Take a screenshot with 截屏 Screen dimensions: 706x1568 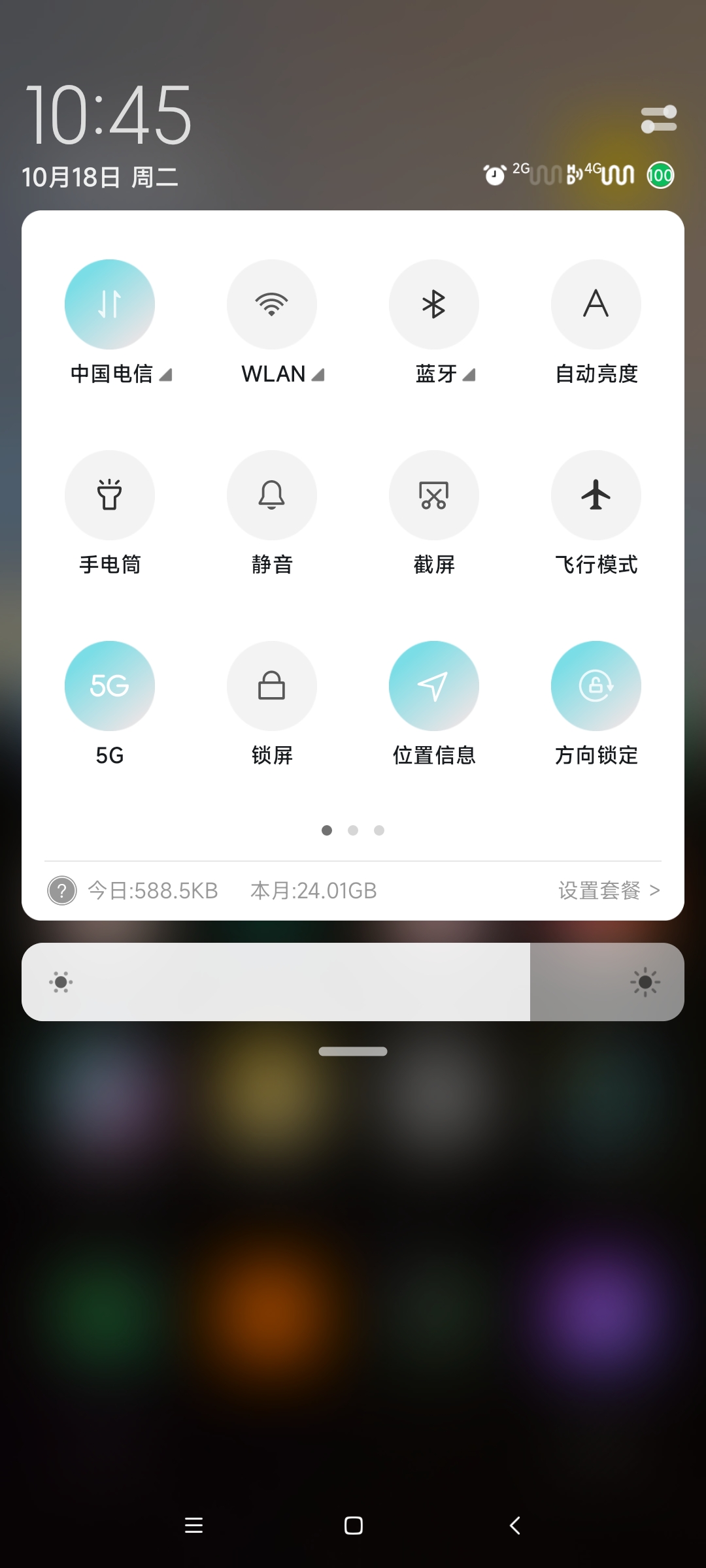pos(434,495)
